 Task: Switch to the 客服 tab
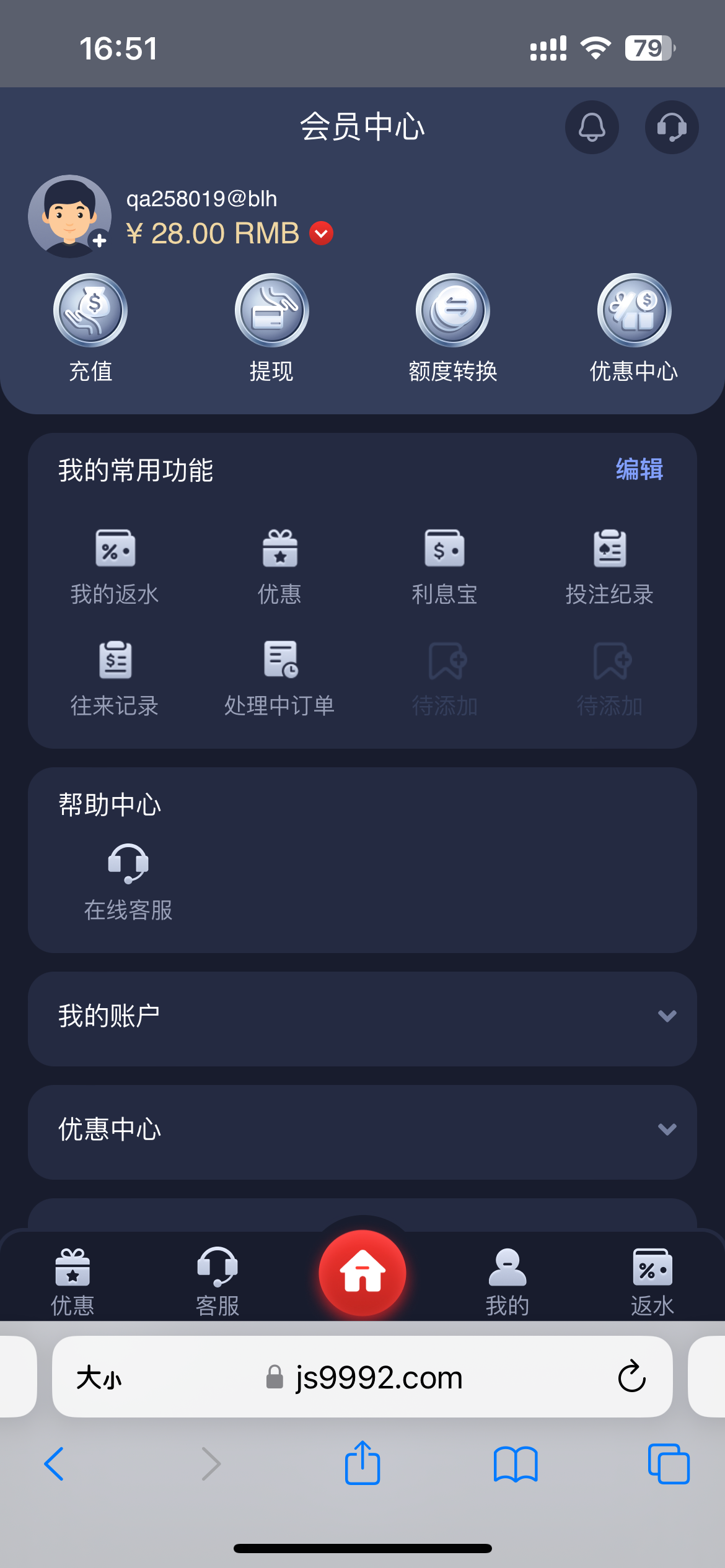point(217,1276)
